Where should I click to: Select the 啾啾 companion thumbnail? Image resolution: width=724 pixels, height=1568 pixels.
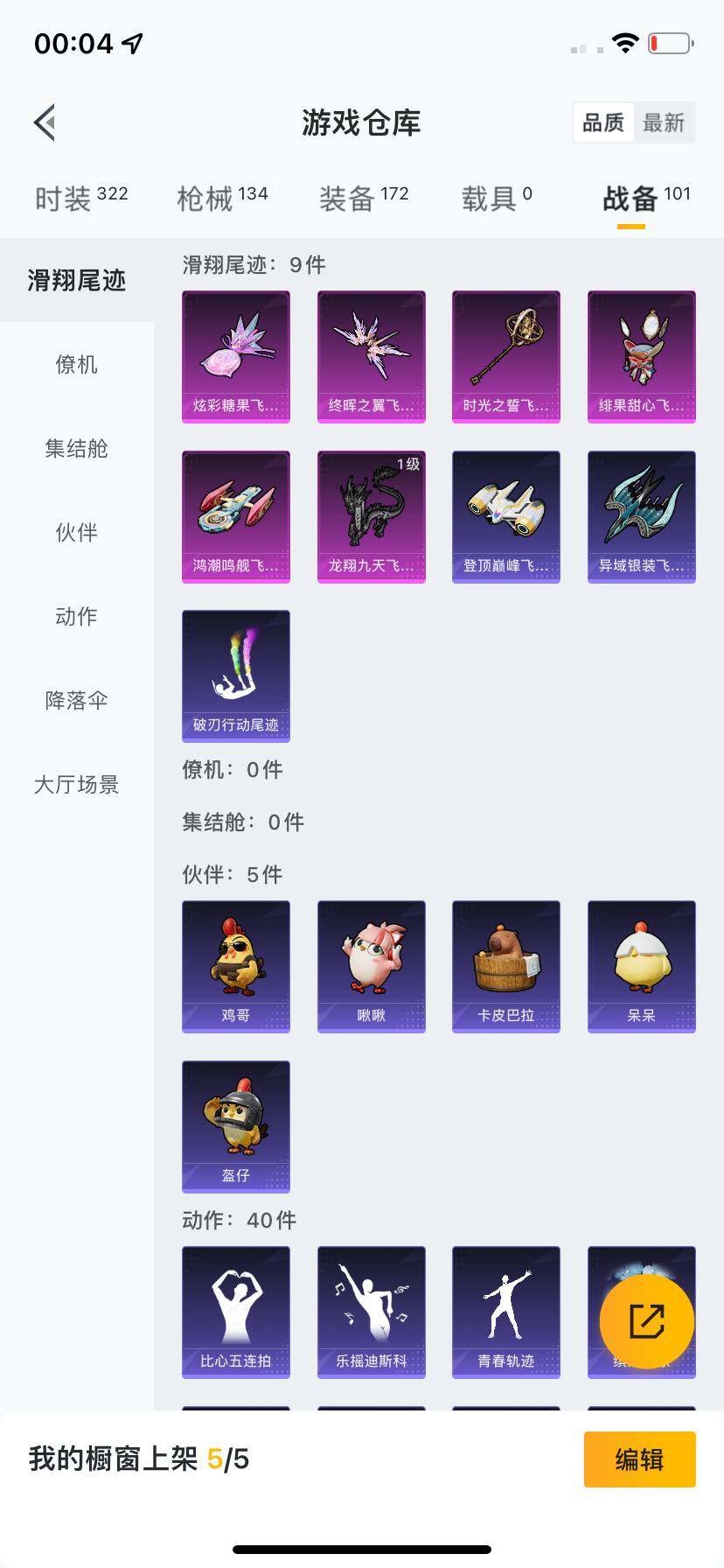(371, 966)
